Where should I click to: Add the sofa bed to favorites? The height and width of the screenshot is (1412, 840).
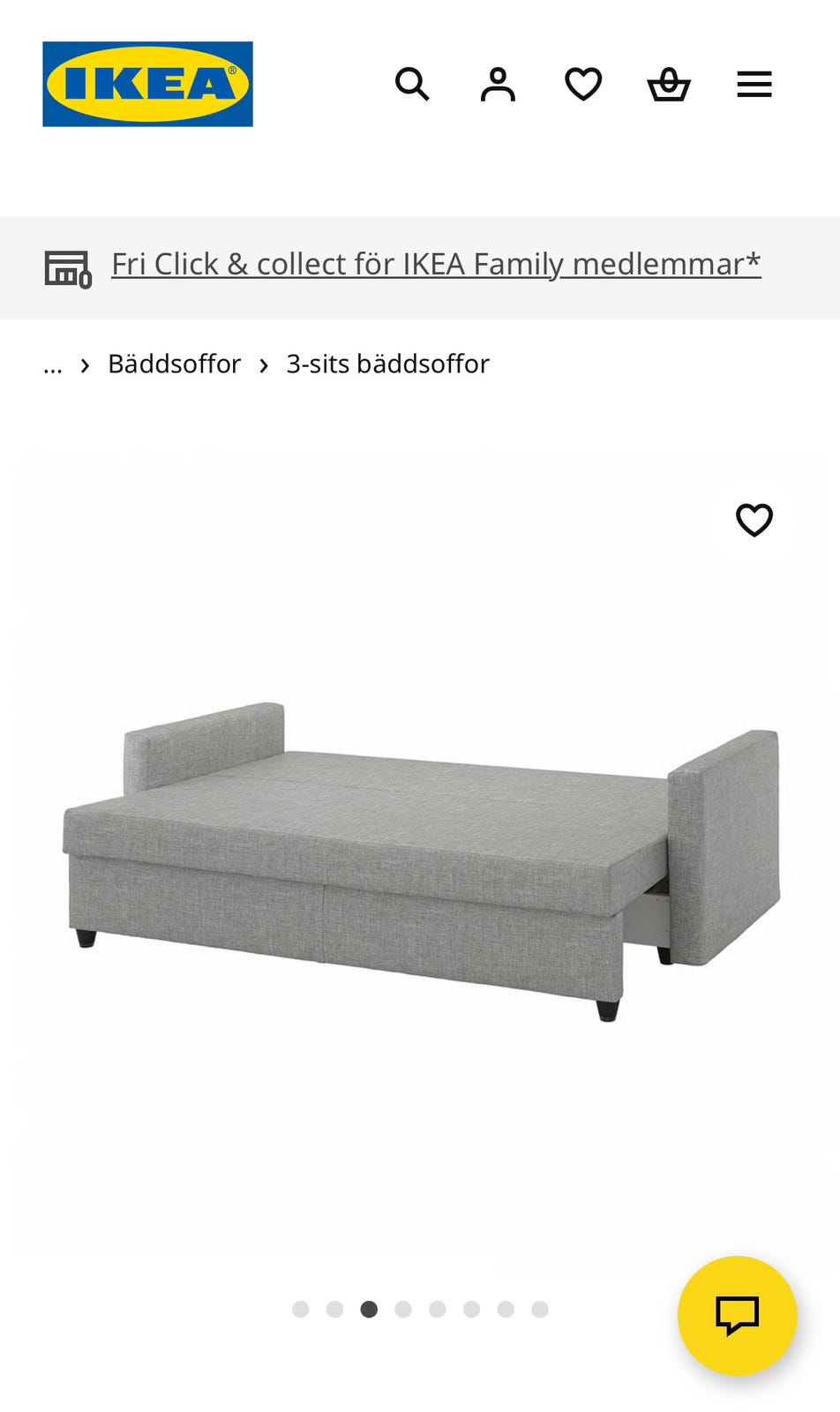coord(754,521)
